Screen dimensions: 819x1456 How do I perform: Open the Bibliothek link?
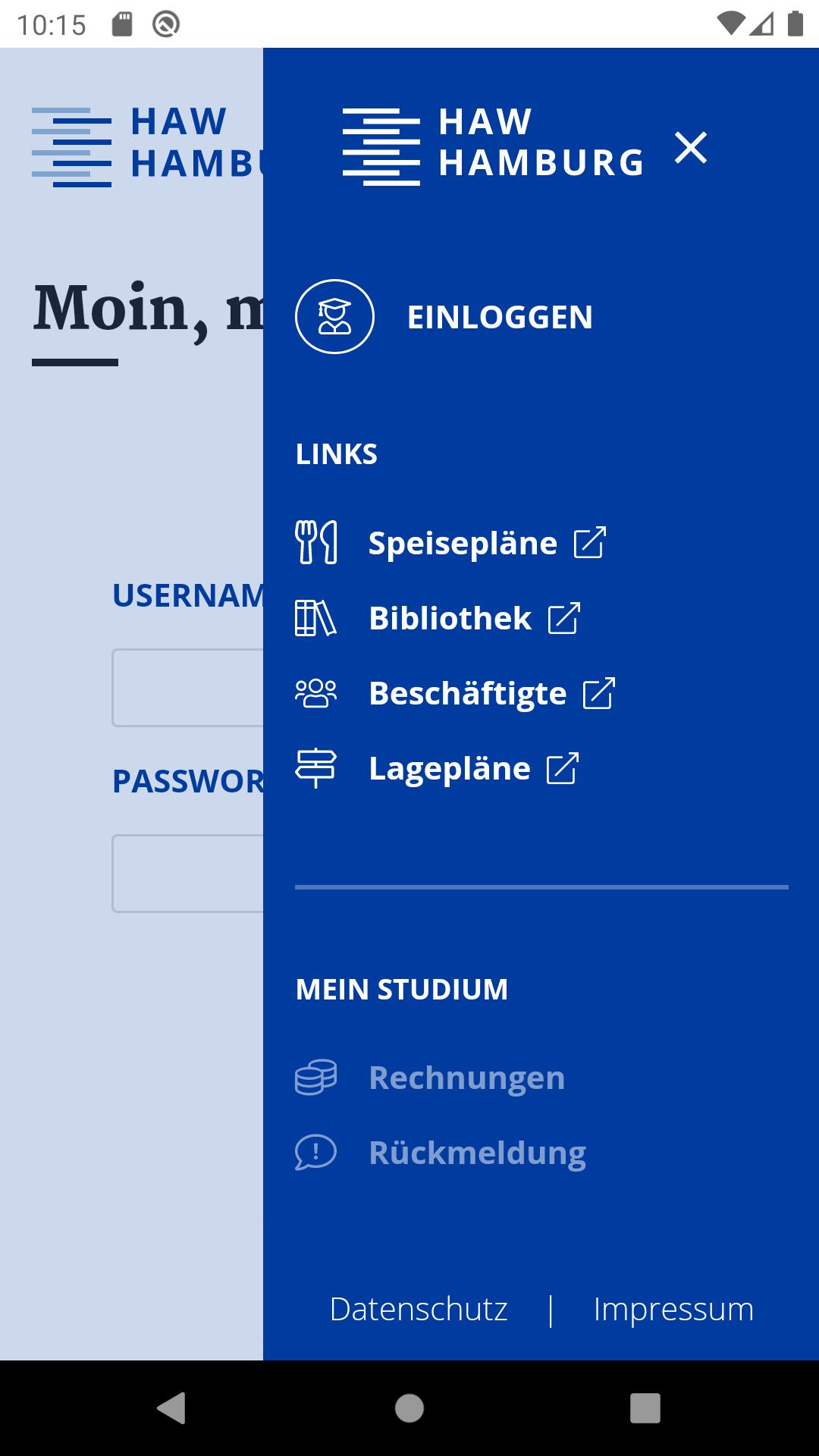pos(450,618)
